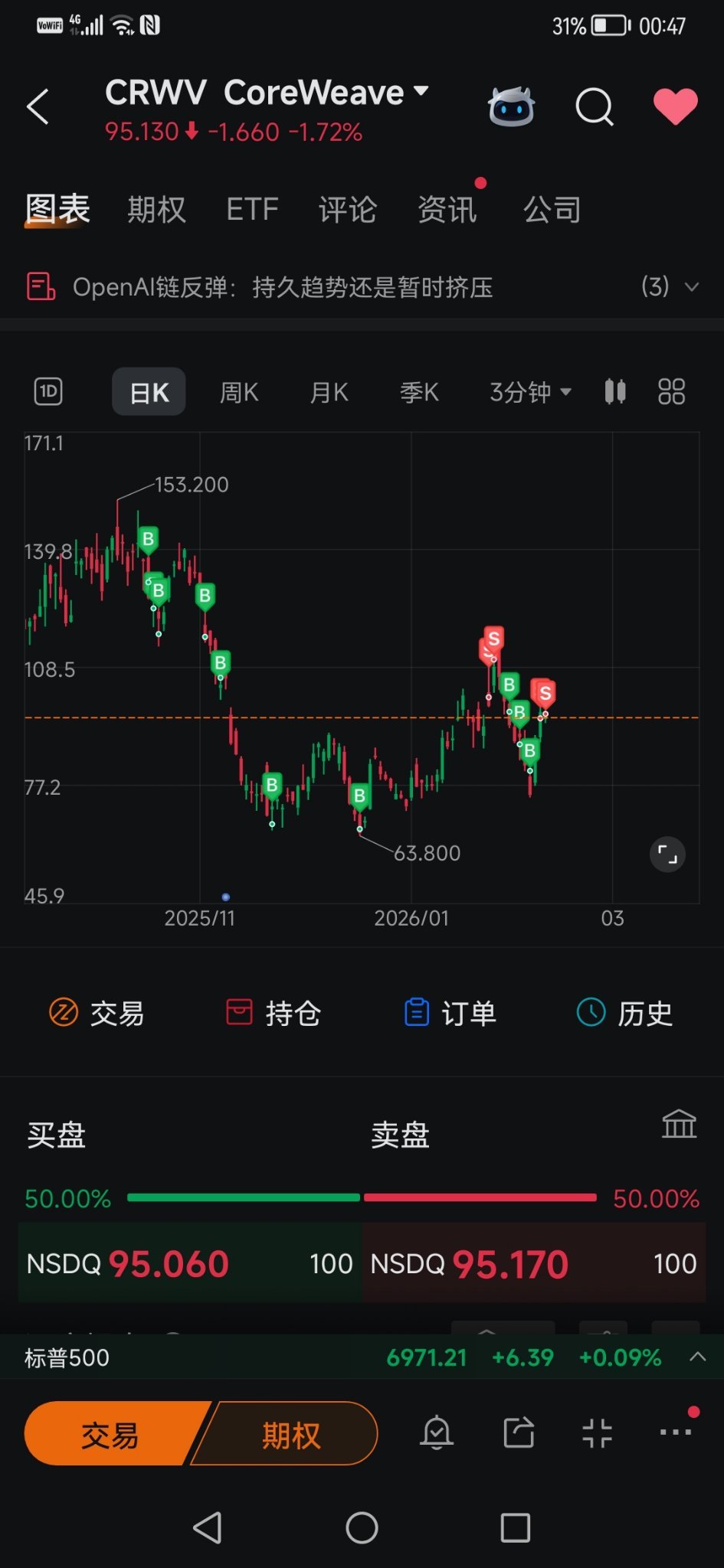Screen dimensions: 724x1568
Task: Open the 3分钟 interval dropdown
Action: pyautogui.click(x=530, y=392)
